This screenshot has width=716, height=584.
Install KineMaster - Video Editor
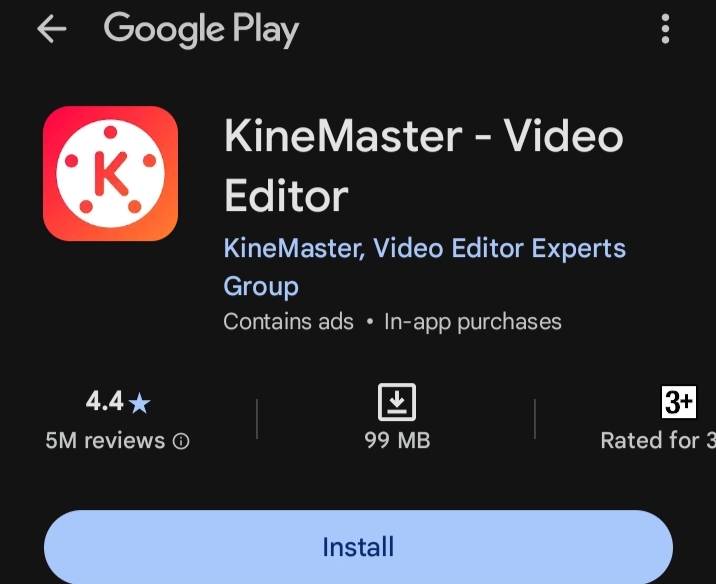point(358,547)
